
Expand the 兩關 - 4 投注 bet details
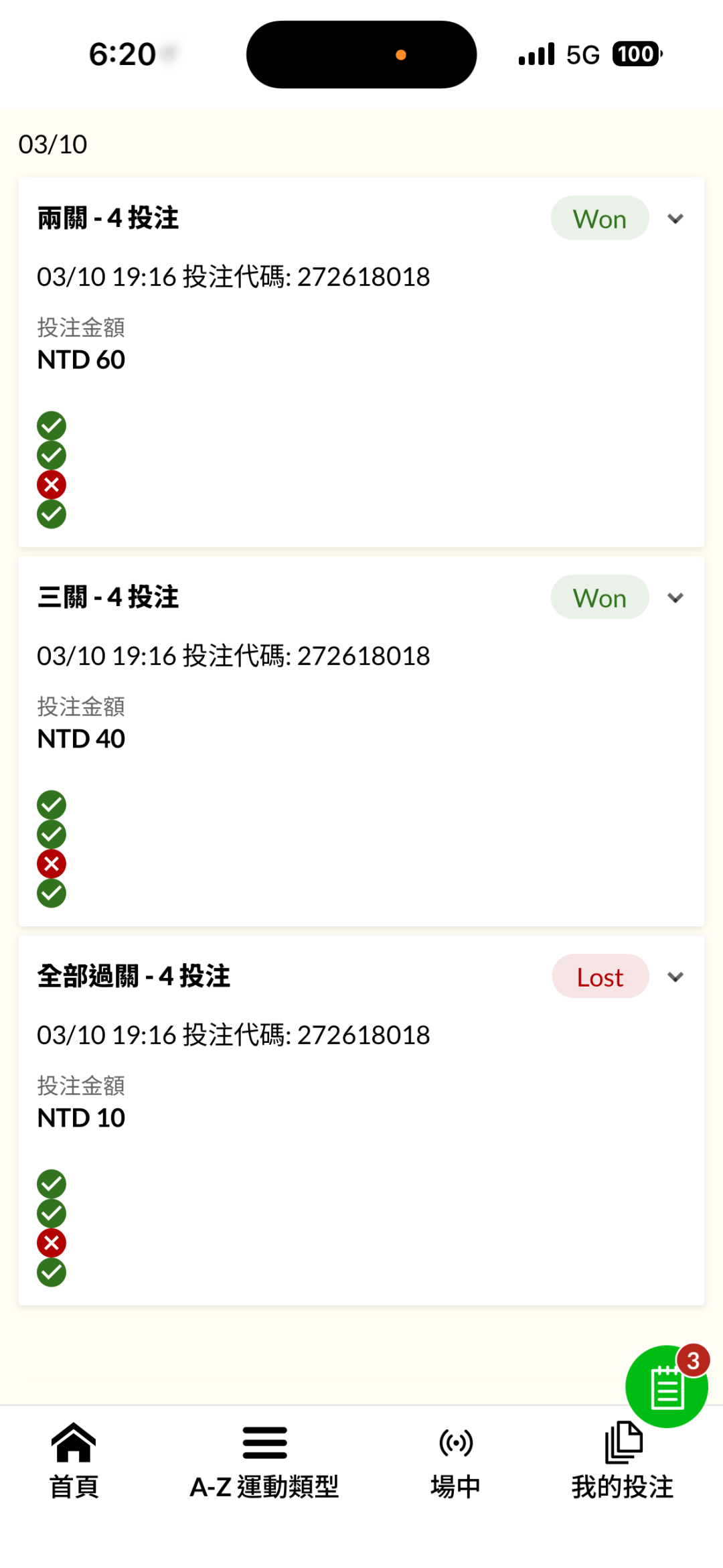675,219
